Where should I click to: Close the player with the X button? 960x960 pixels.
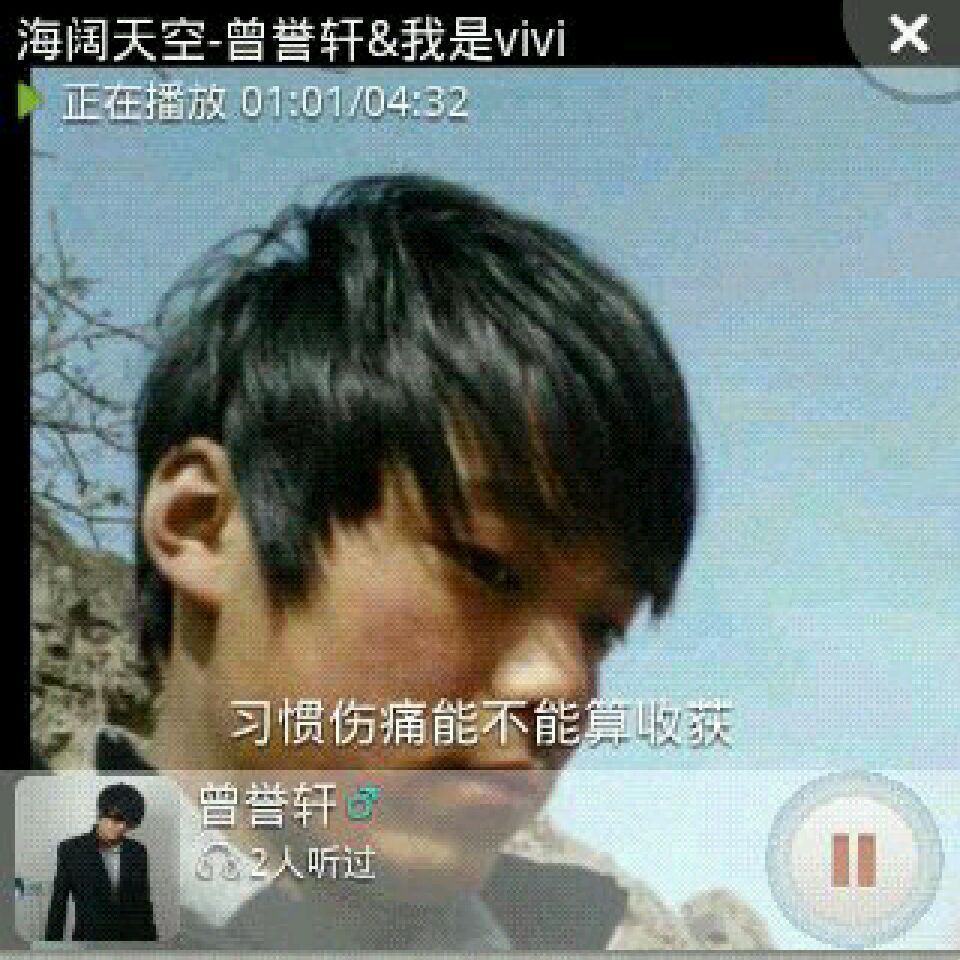point(909,33)
